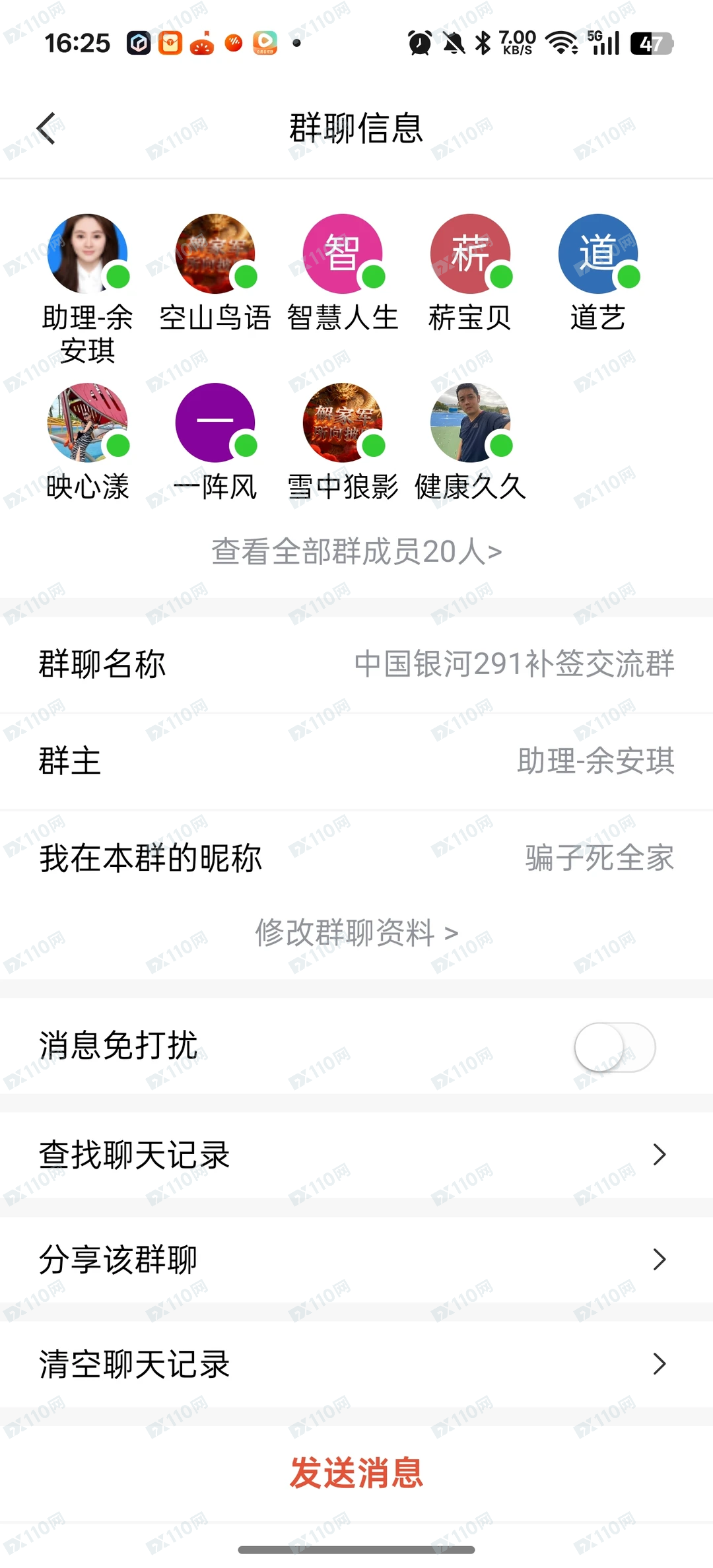This screenshot has width=713, height=1568.
Task: Open 雪中狼影's avatar
Action: pyautogui.click(x=343, y=423)
